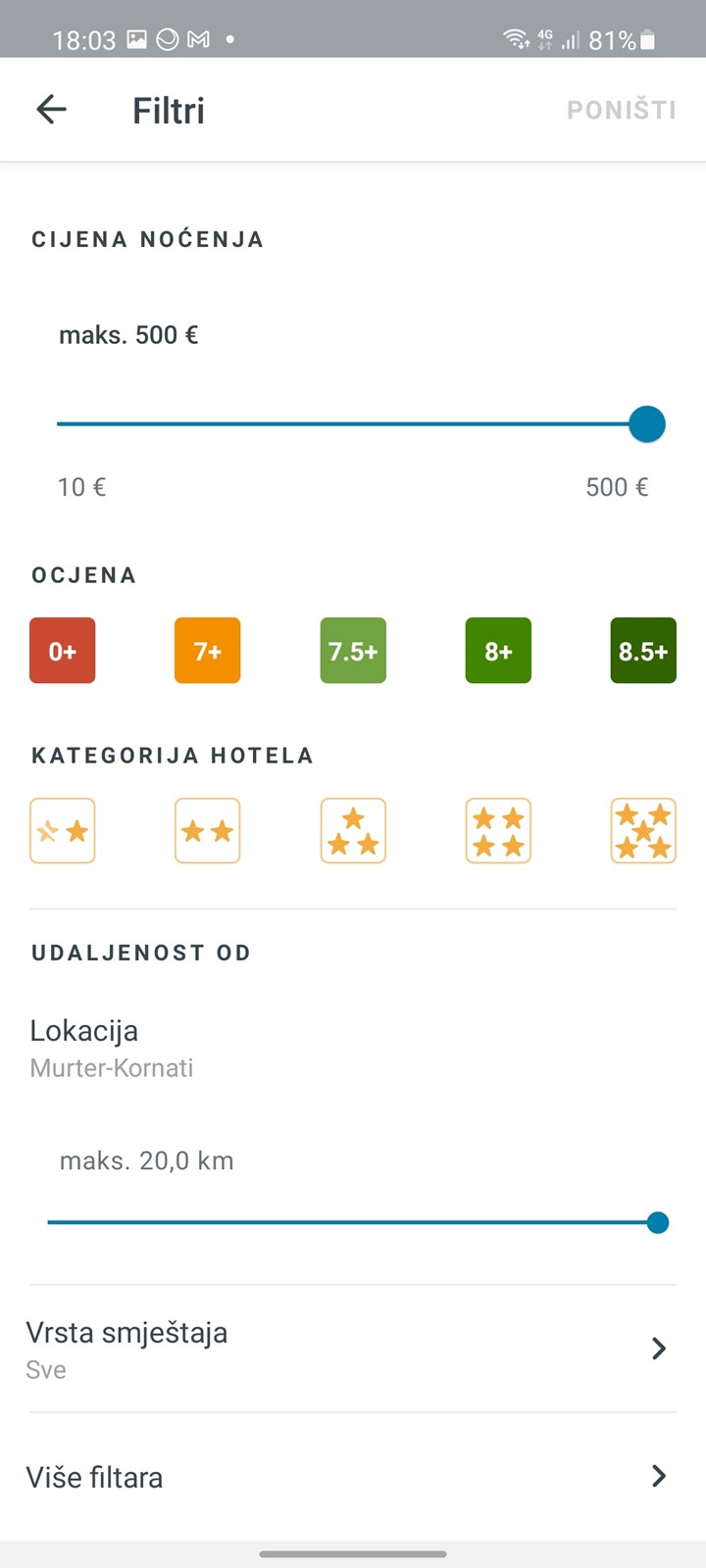
Task: Choose the 7.5+ rating filter
Action: pos(353,651)
